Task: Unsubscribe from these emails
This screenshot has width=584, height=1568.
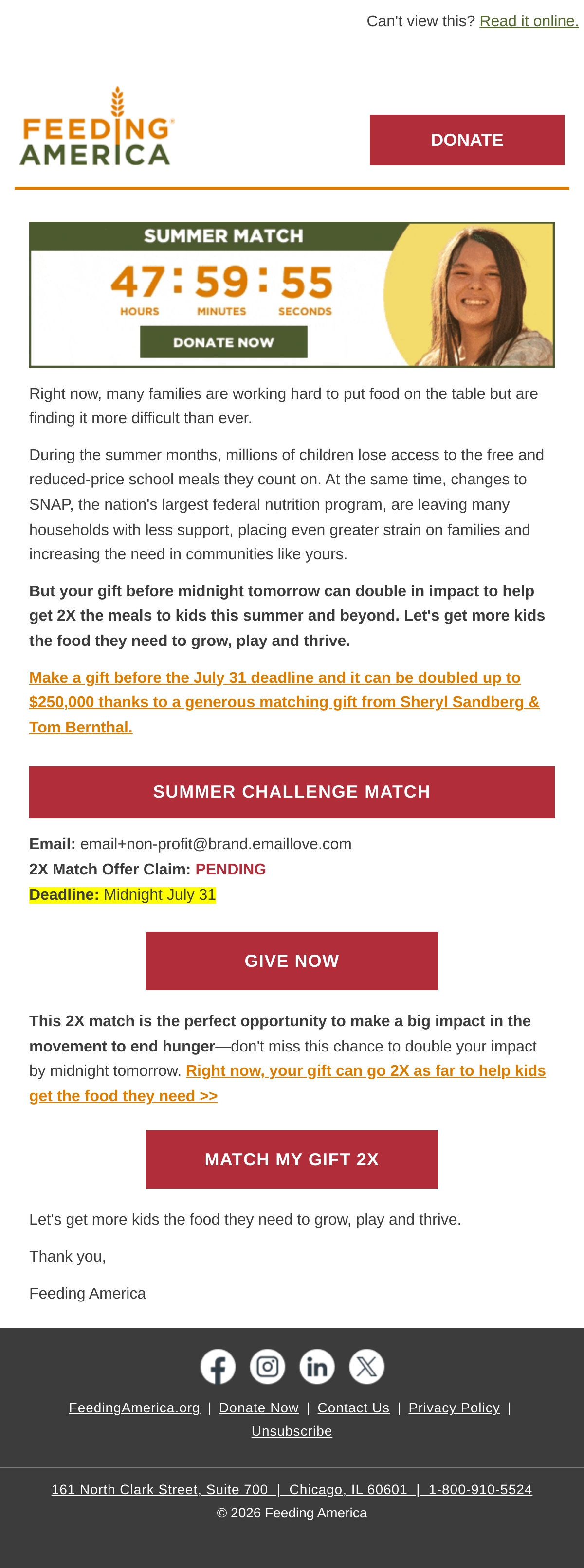Action: coord(292,1431)
